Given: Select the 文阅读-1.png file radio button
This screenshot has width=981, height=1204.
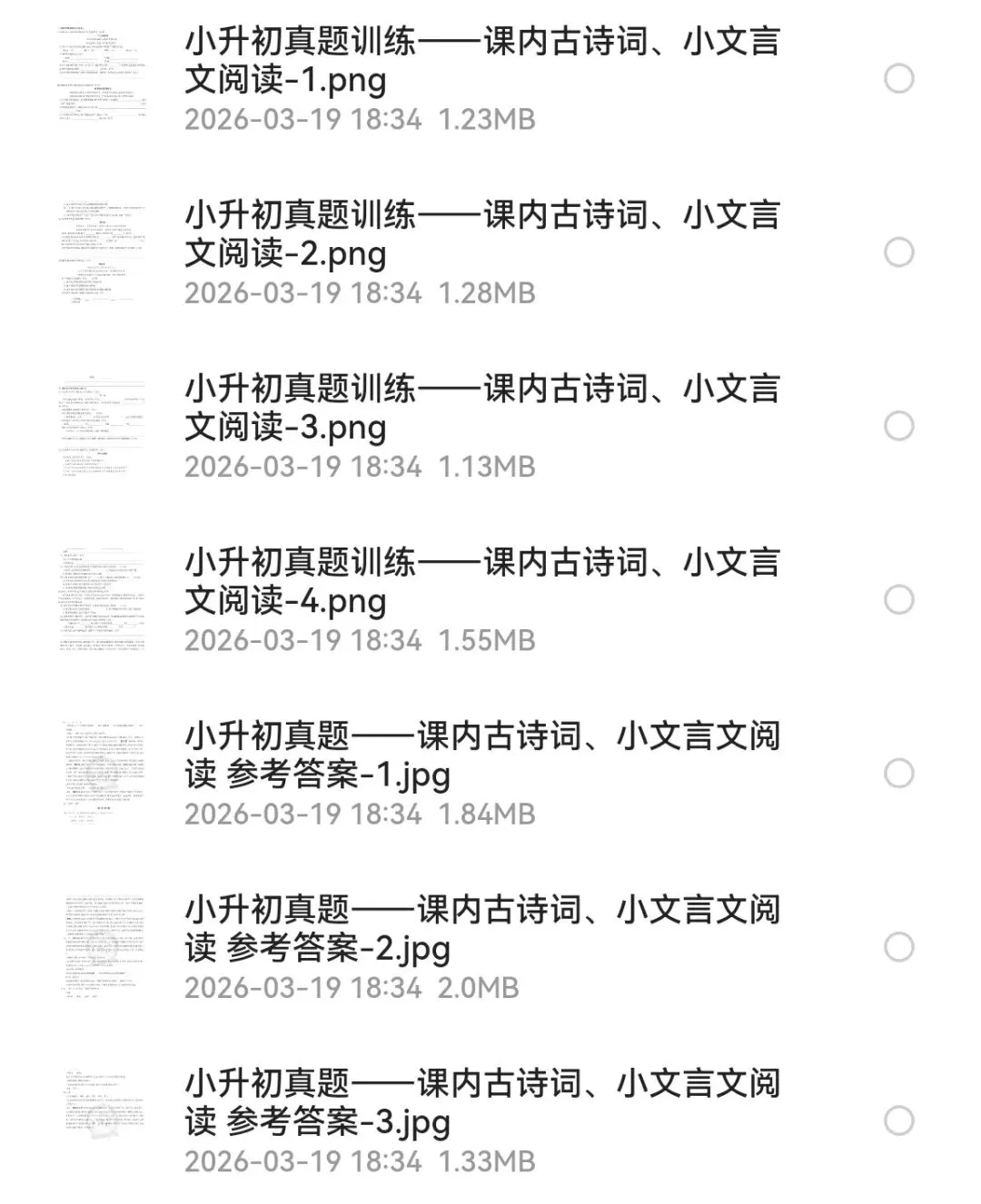Looking at the screenshot, I should 898,79.
